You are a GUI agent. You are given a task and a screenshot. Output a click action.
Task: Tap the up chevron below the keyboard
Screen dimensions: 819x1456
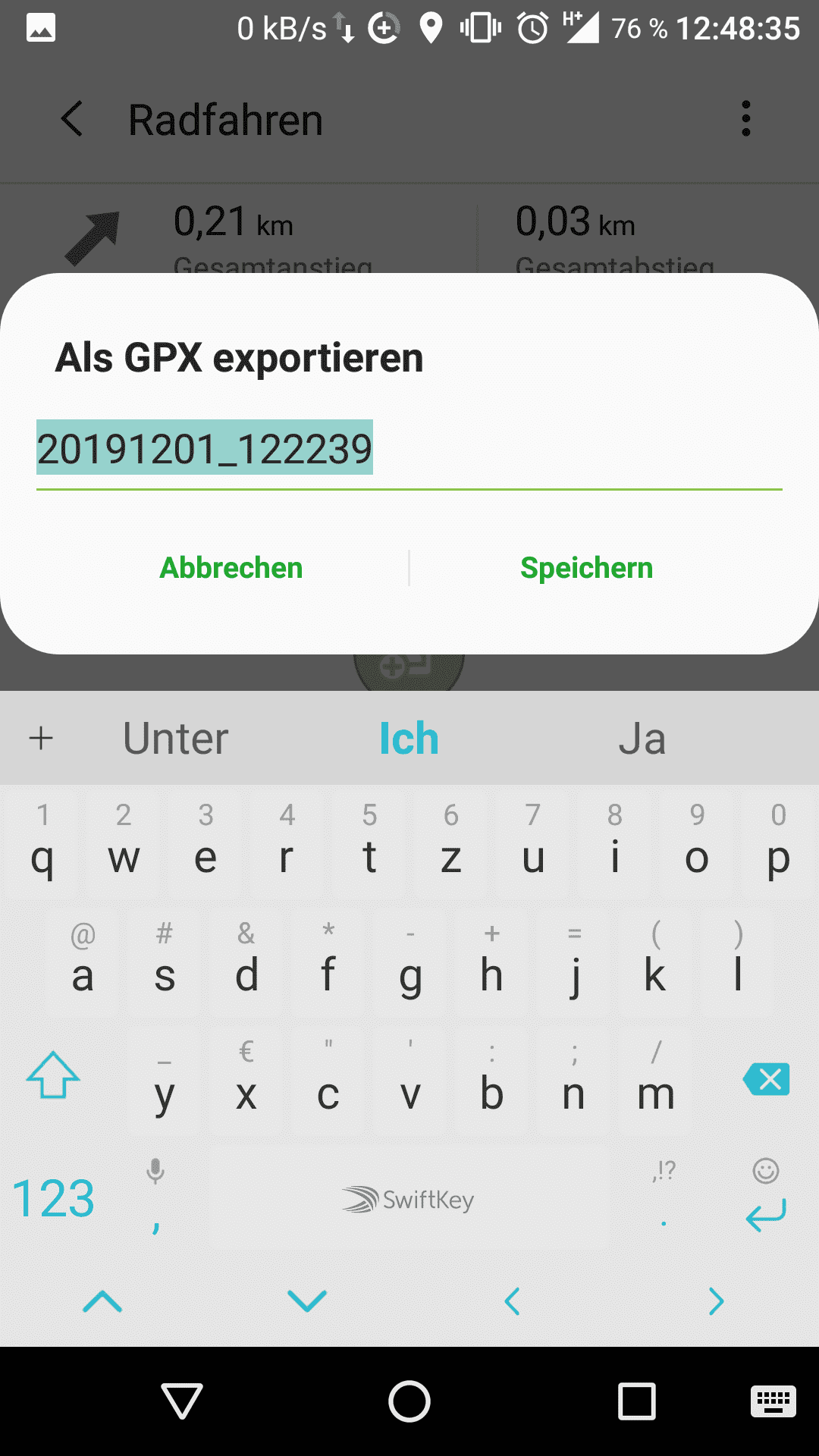pos(102,1302)
